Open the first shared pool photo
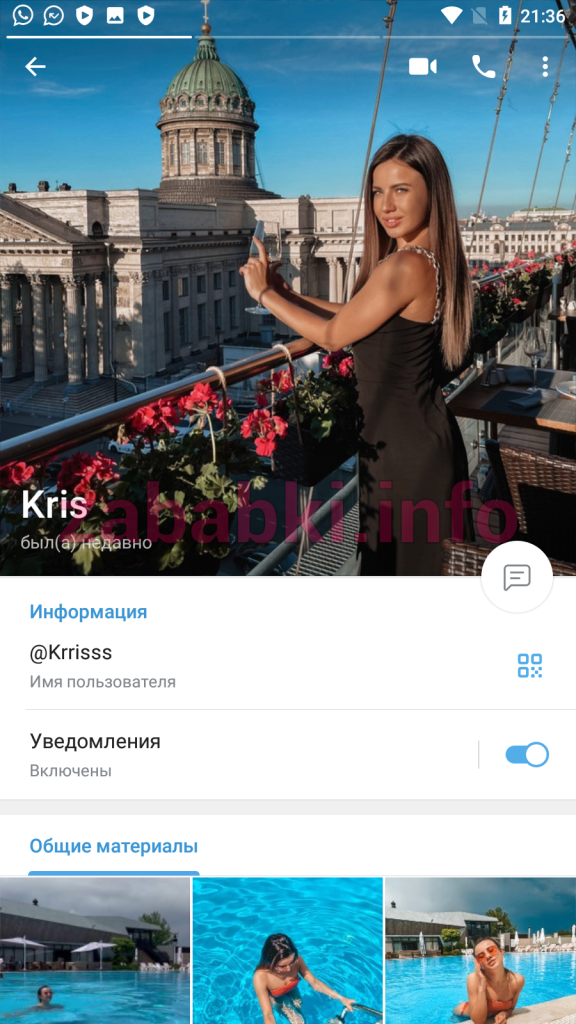Screen dimensions: 576x1024 (x=95, y=951)
